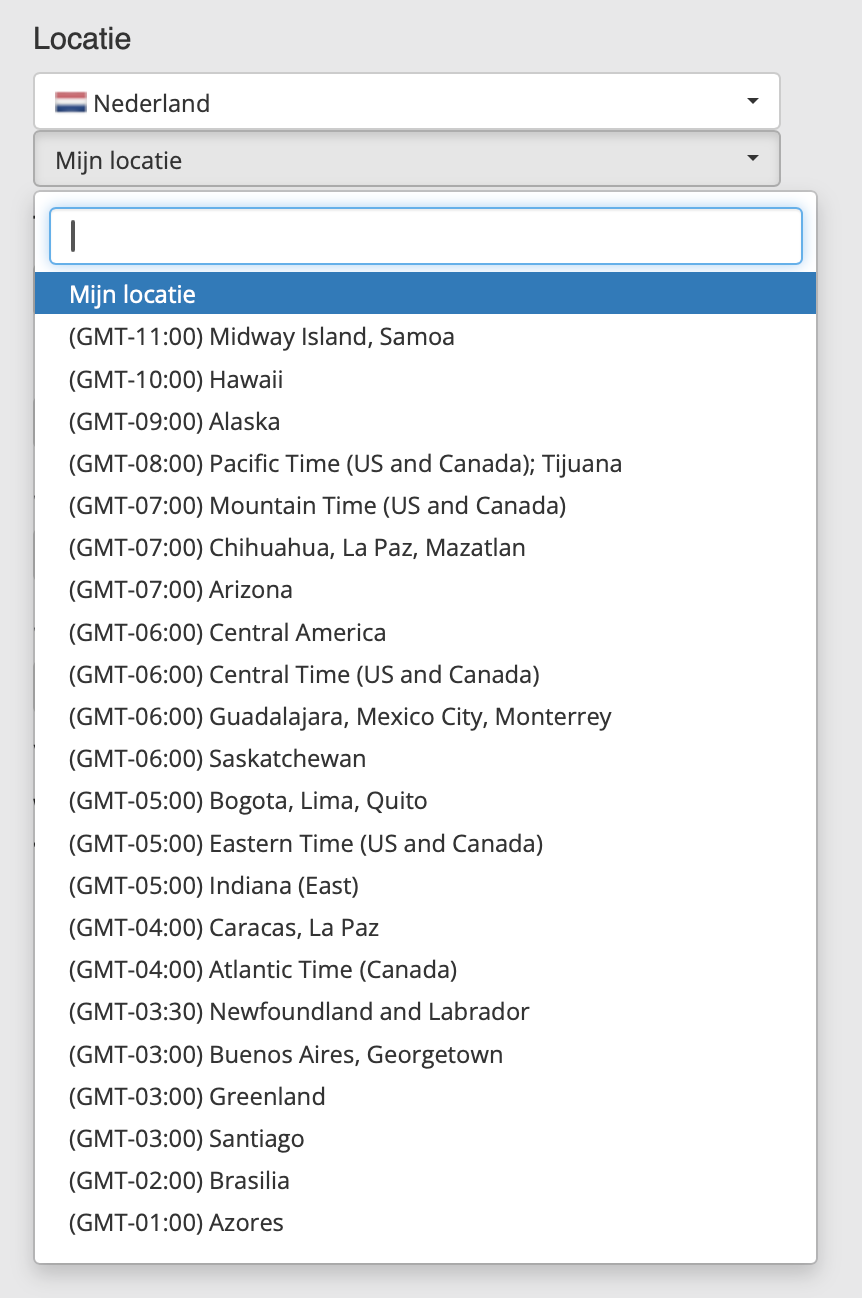Select the Hawaii timezone
The image size is (862, 1298).
click(x=176, y=380)
